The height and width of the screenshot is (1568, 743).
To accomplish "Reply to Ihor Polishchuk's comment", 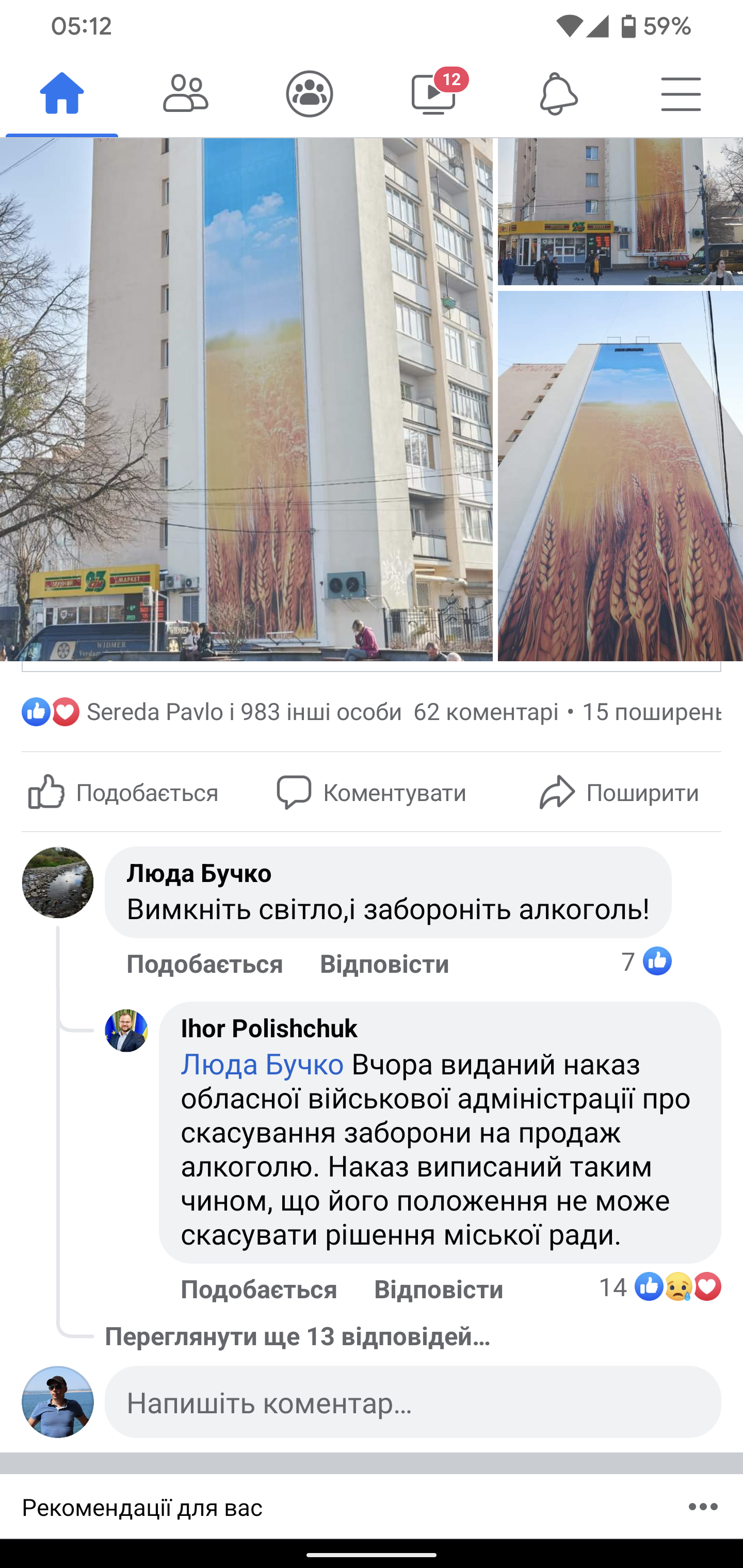I will point(439,1289).
